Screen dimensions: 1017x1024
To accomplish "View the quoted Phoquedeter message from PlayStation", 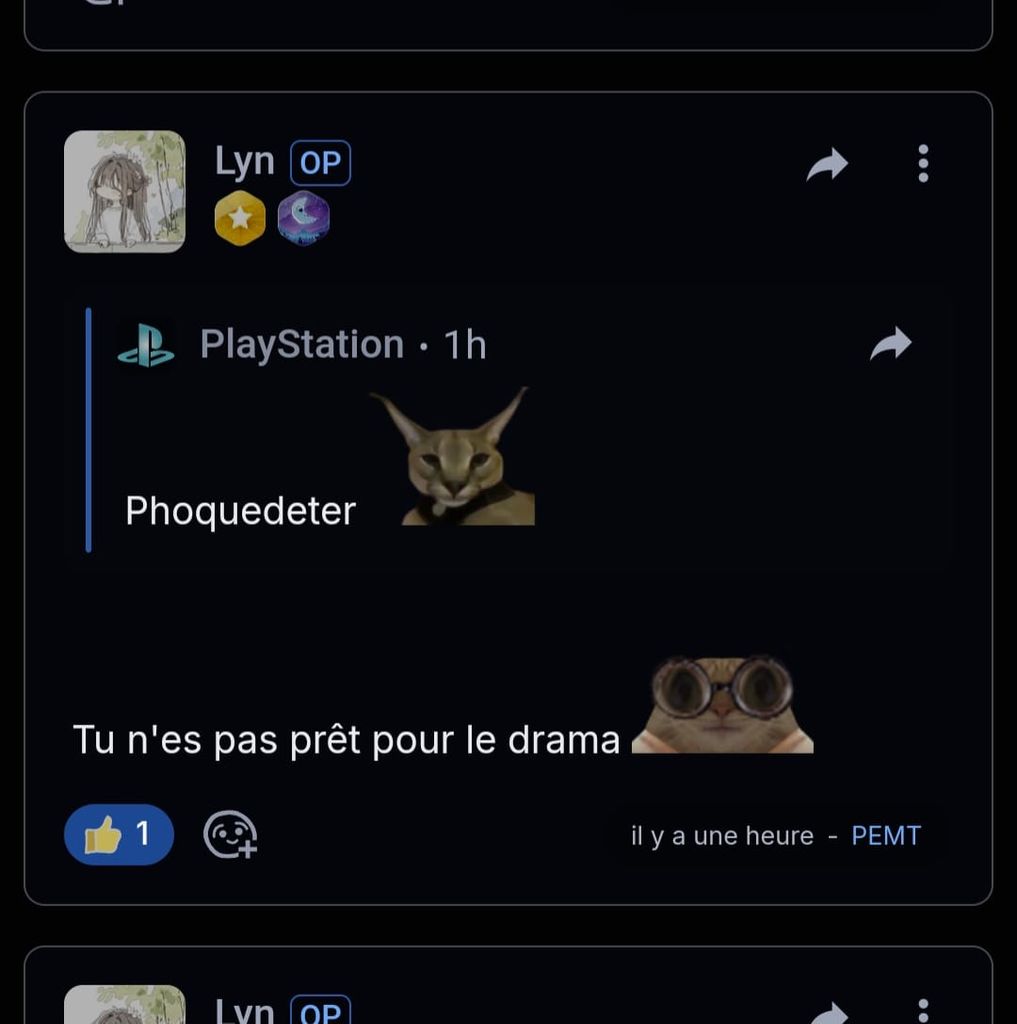I will point(240,511).
